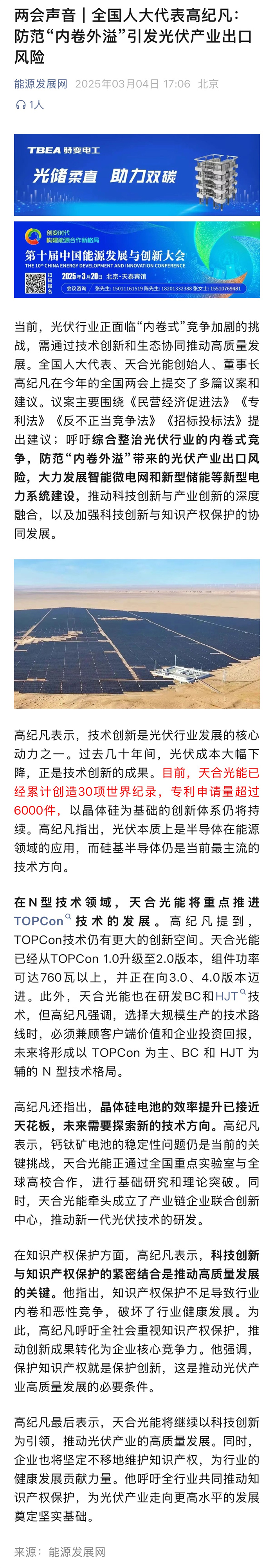Open the TBEA 特变电工 banner image
This screenshot has height=1568, width=274.
pos(137,175)
